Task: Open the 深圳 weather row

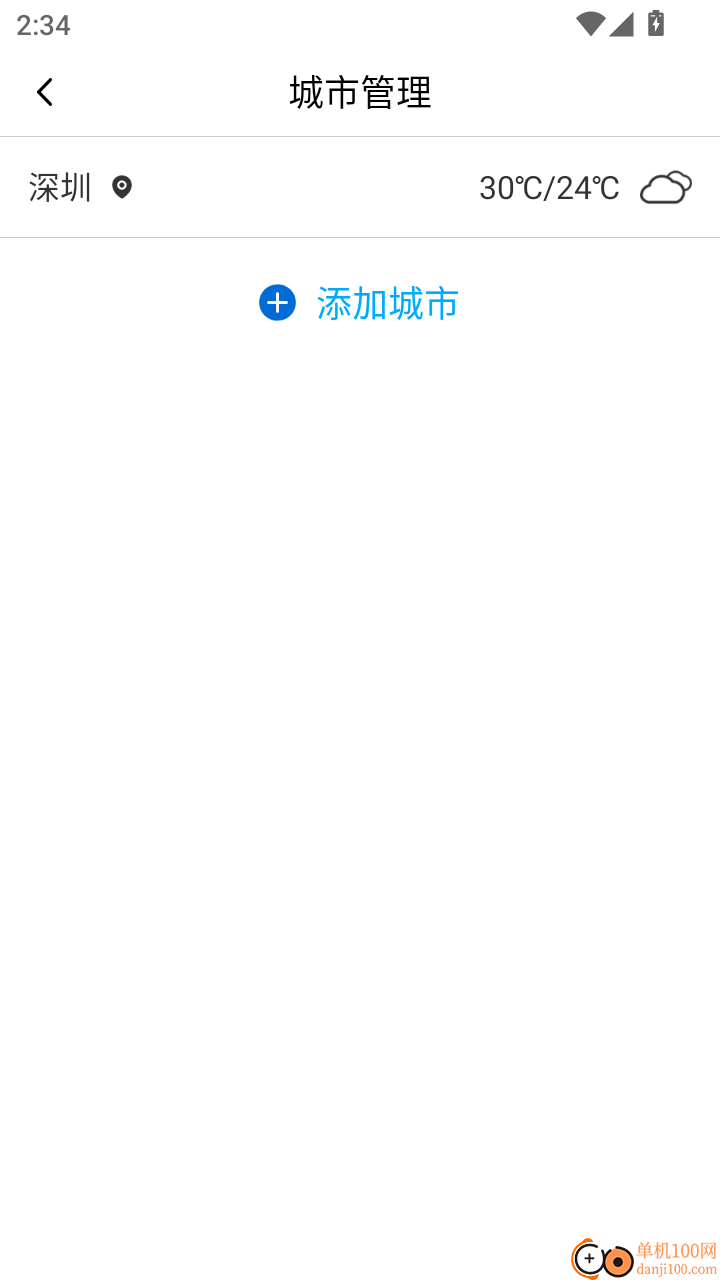Action: [x=360, y=187]
